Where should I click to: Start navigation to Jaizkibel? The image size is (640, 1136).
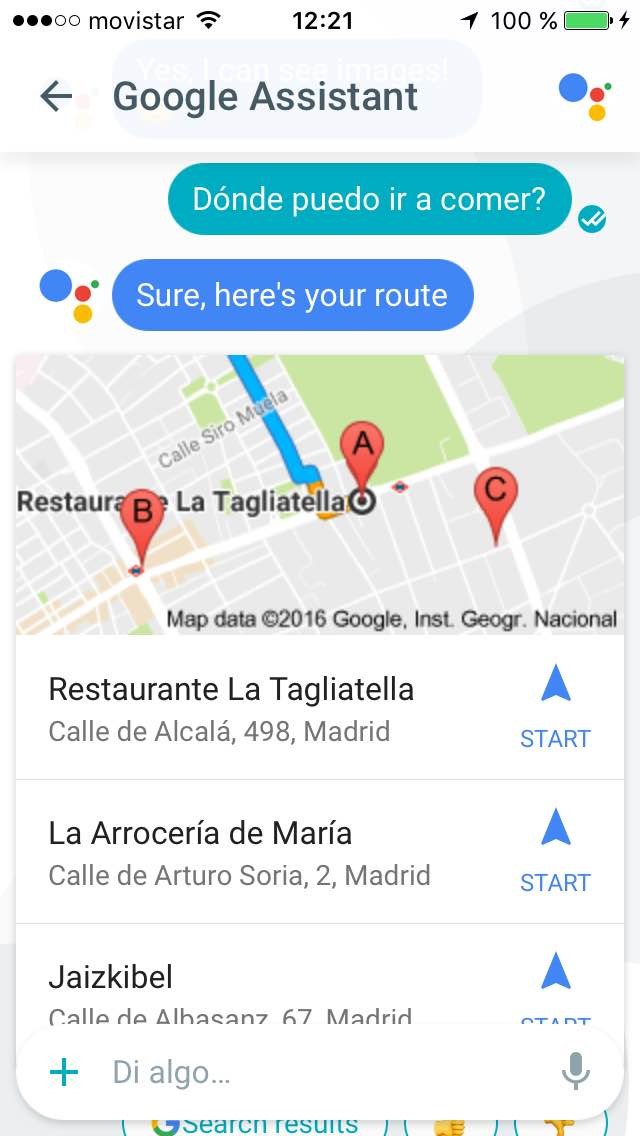click(x=556, y=987)
